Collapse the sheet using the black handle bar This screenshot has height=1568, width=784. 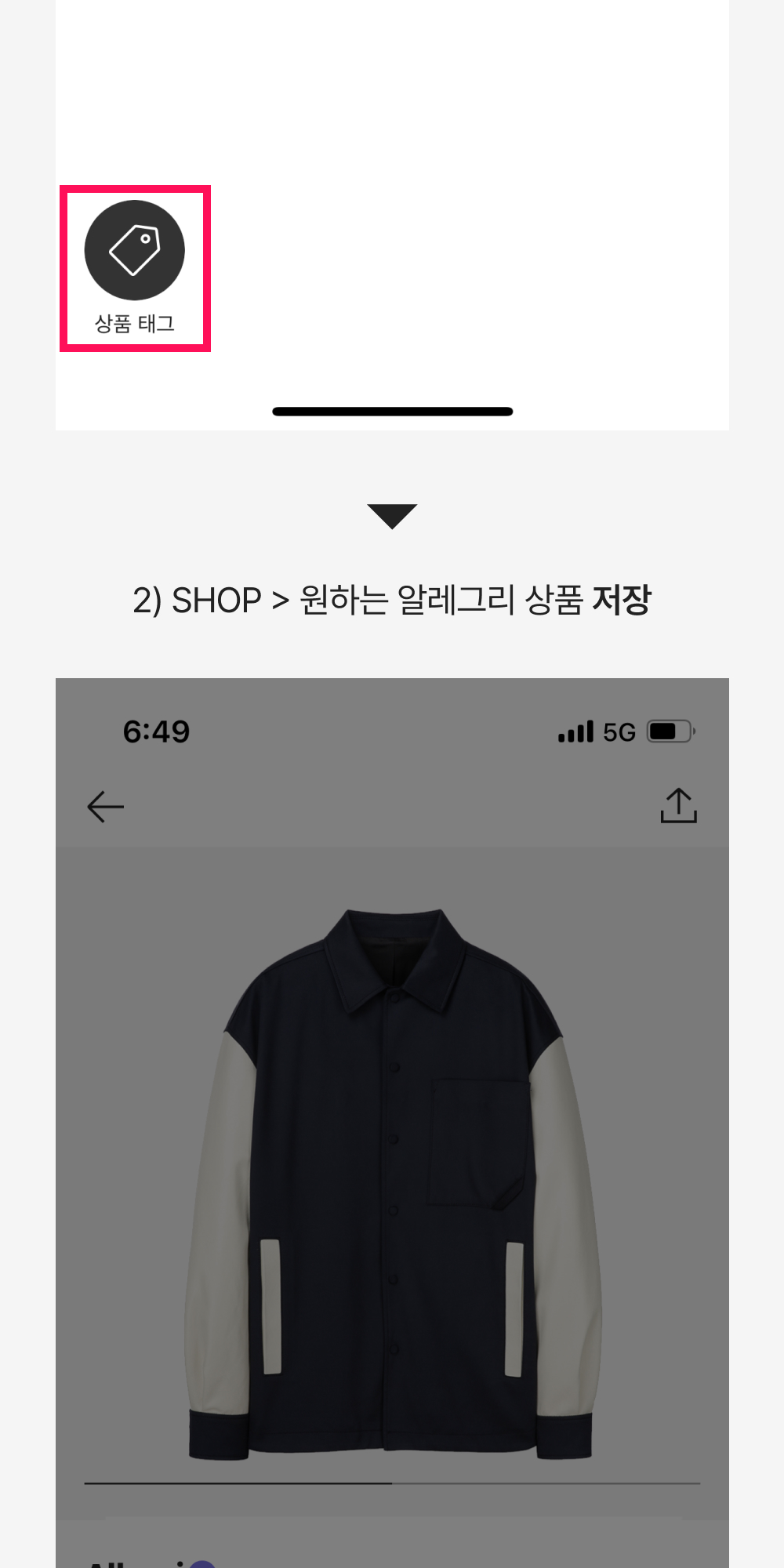pos(392,411)
